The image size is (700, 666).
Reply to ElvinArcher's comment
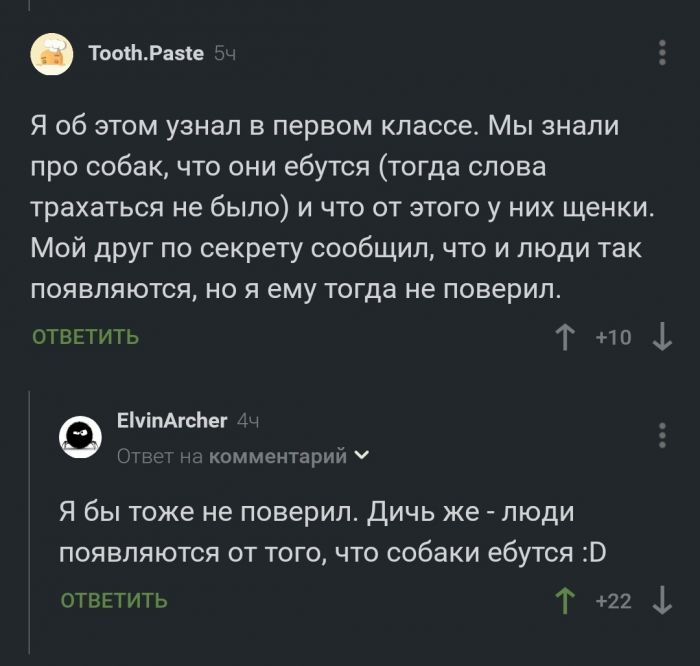coord(114,601)
